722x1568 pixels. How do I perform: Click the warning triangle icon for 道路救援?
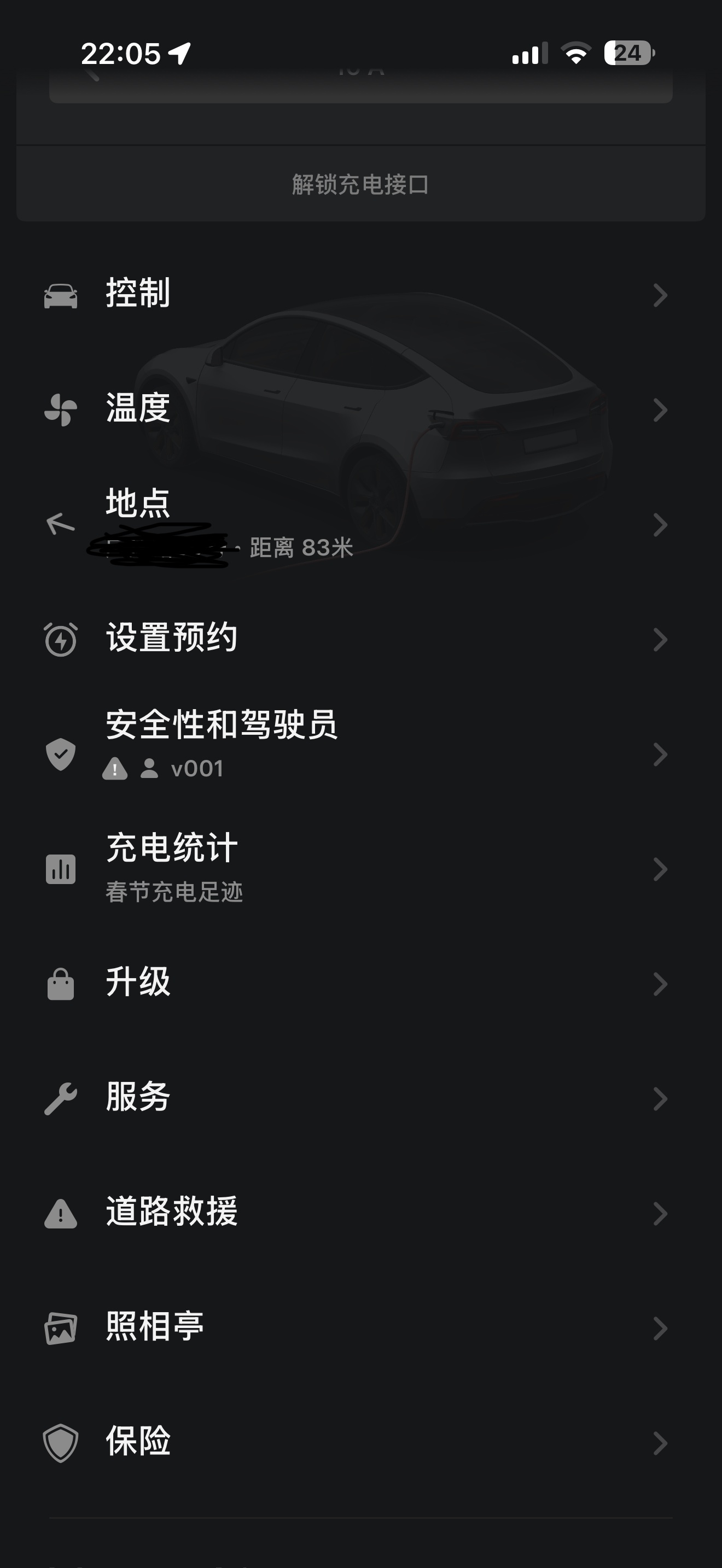coord(60,1213)
